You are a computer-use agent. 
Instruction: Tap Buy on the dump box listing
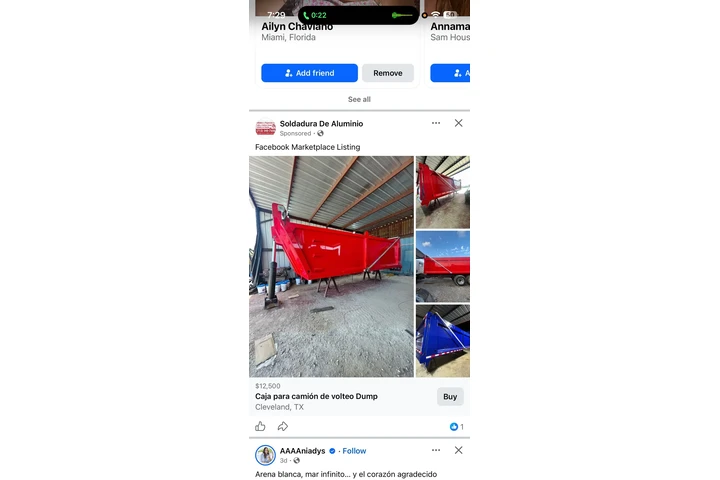click(450, 397)
